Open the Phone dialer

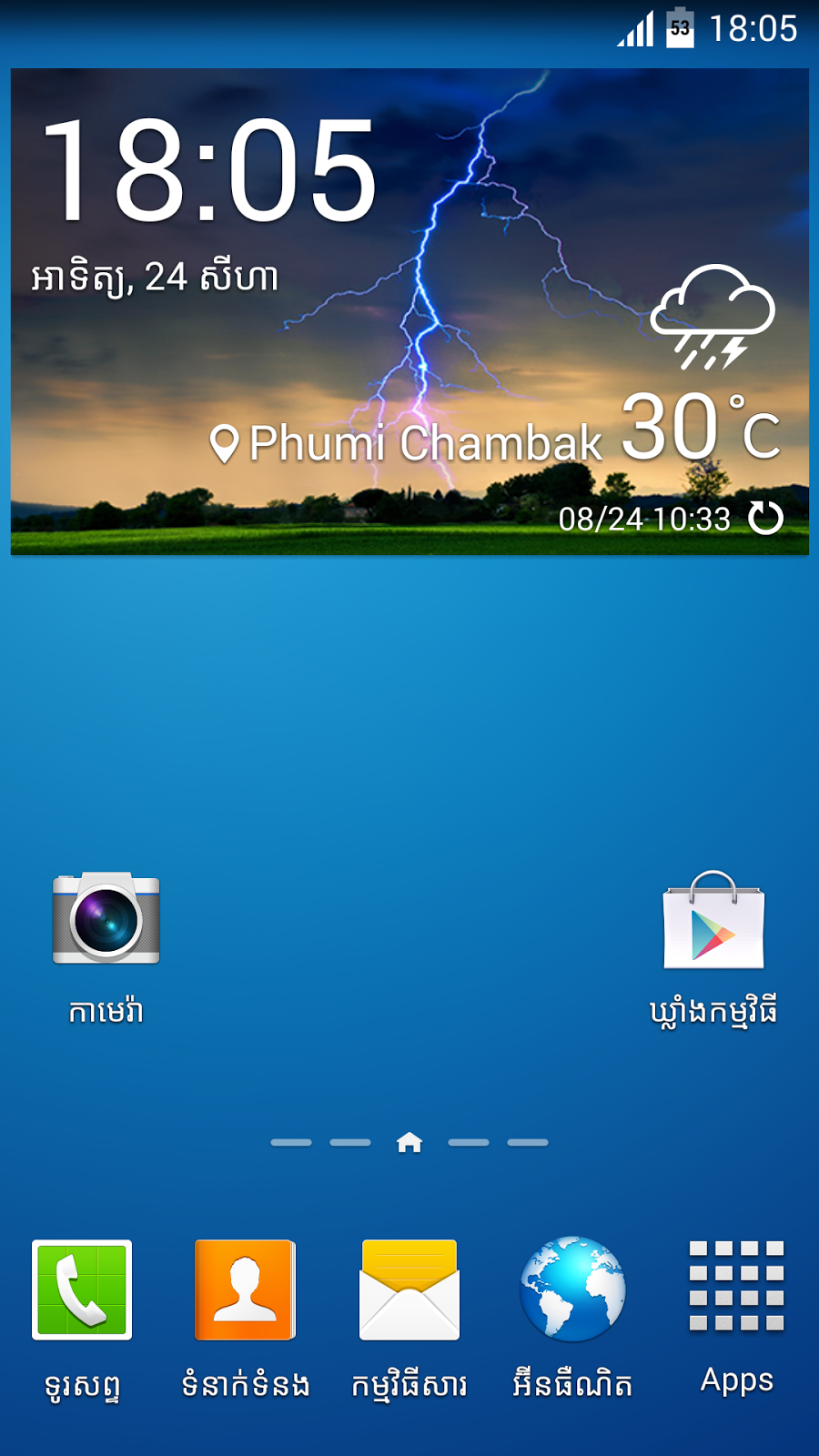point(82,1290)
